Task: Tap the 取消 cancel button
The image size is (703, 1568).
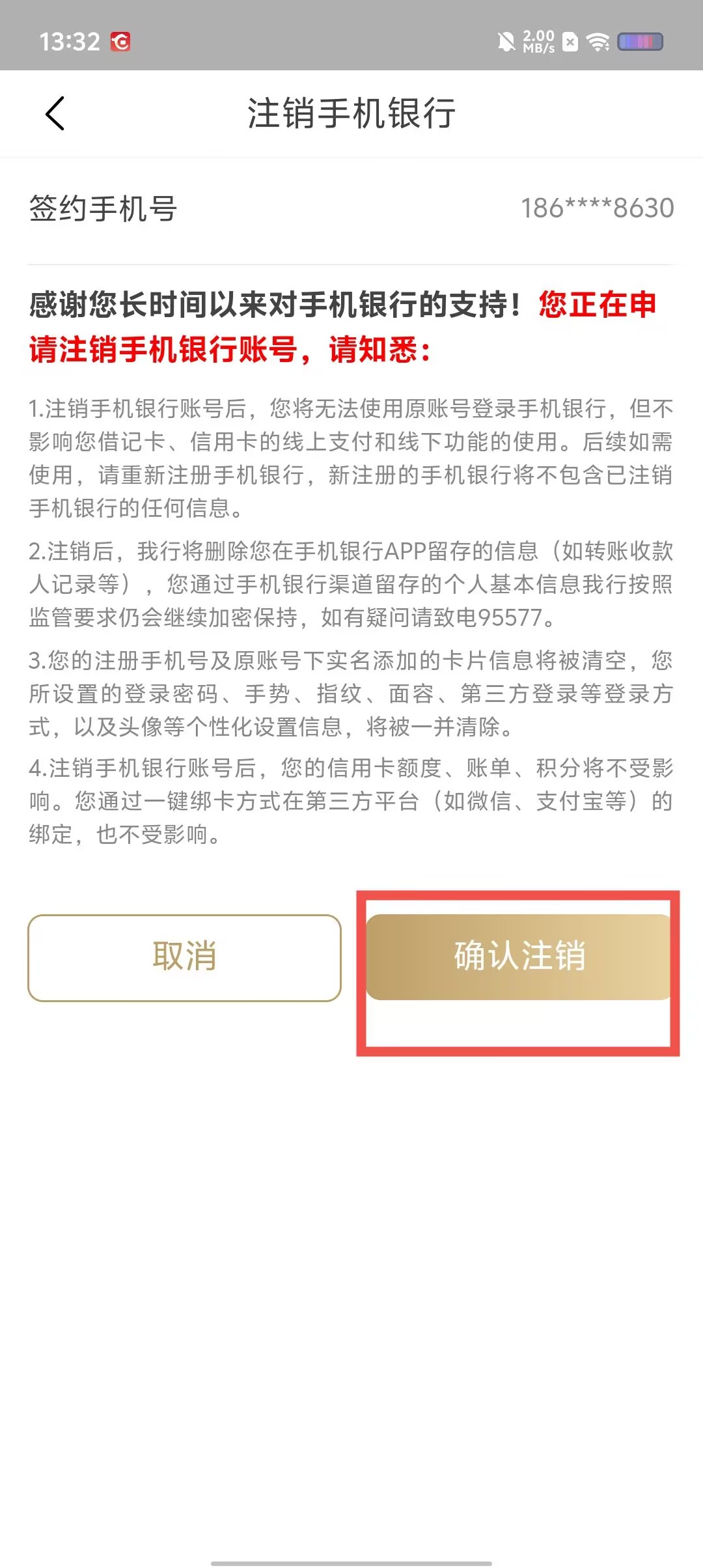Action: (x=184, y=957)
